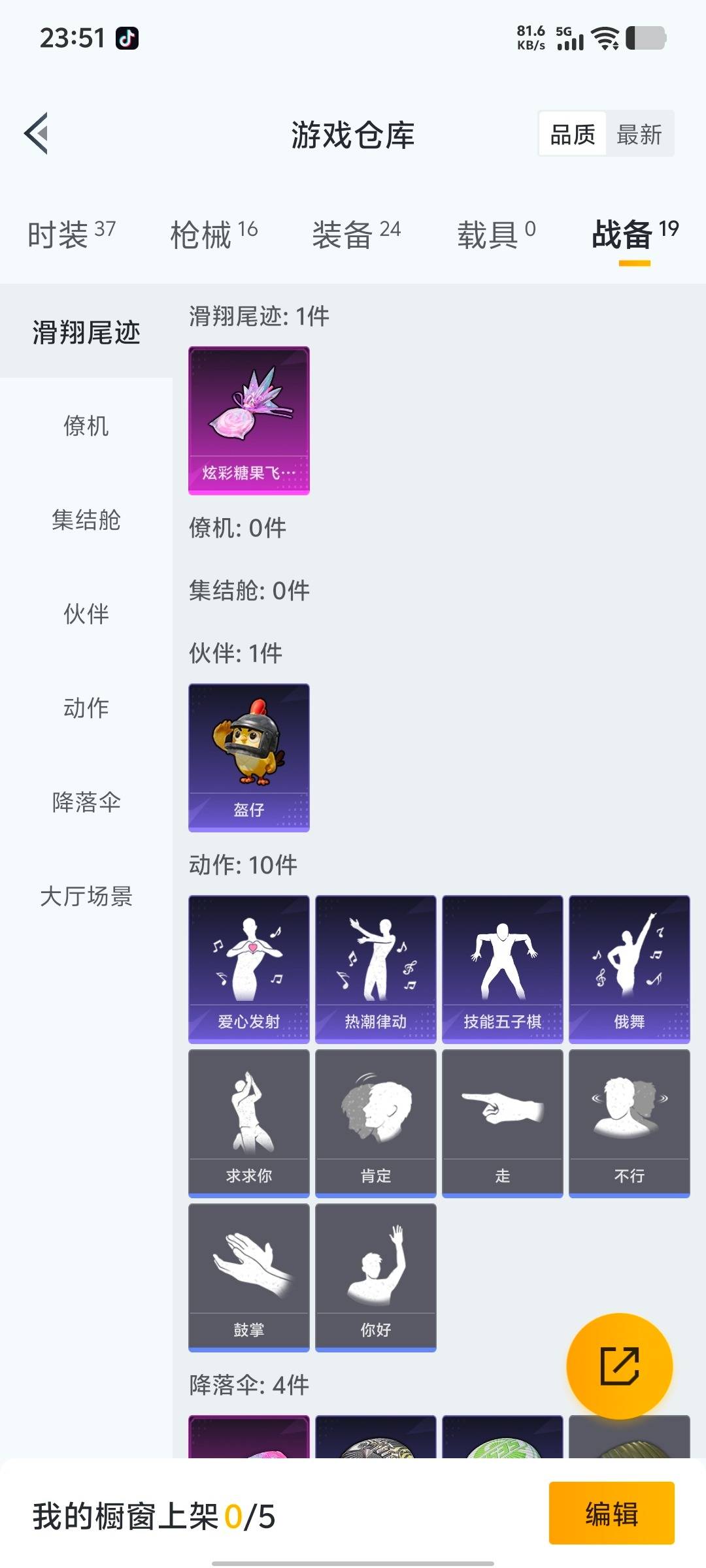This screenshot has width=706, height=1568.
Task: Select the 鼓掌 clap emote
Action: tap(248, 1275)
